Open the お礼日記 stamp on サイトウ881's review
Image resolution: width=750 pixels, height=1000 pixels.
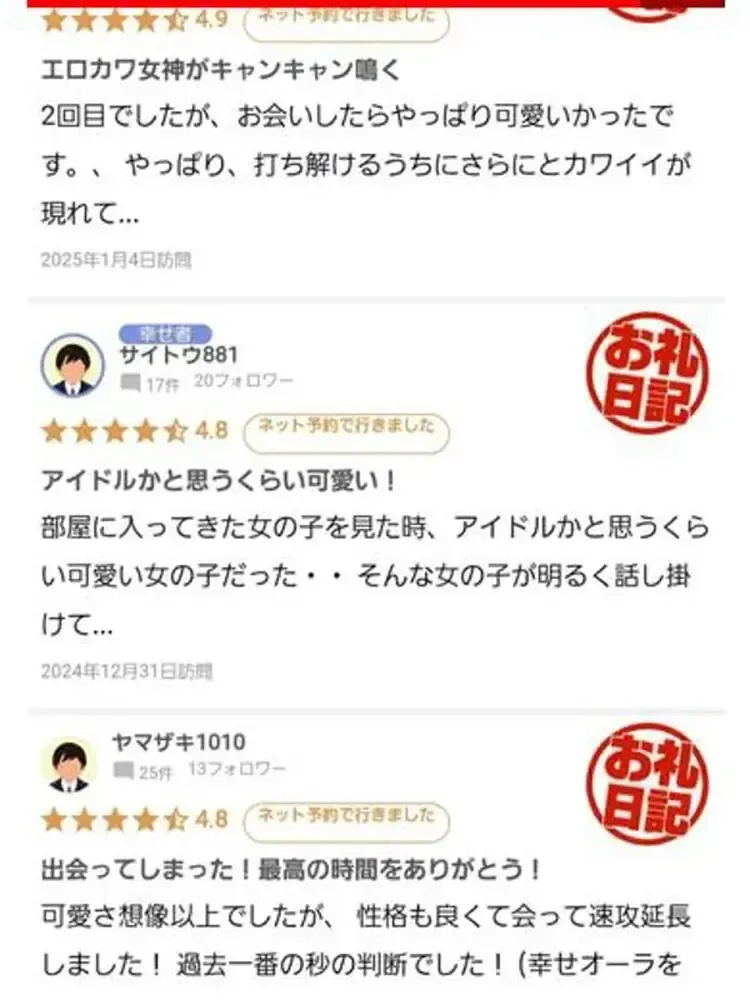coord(646,373)
